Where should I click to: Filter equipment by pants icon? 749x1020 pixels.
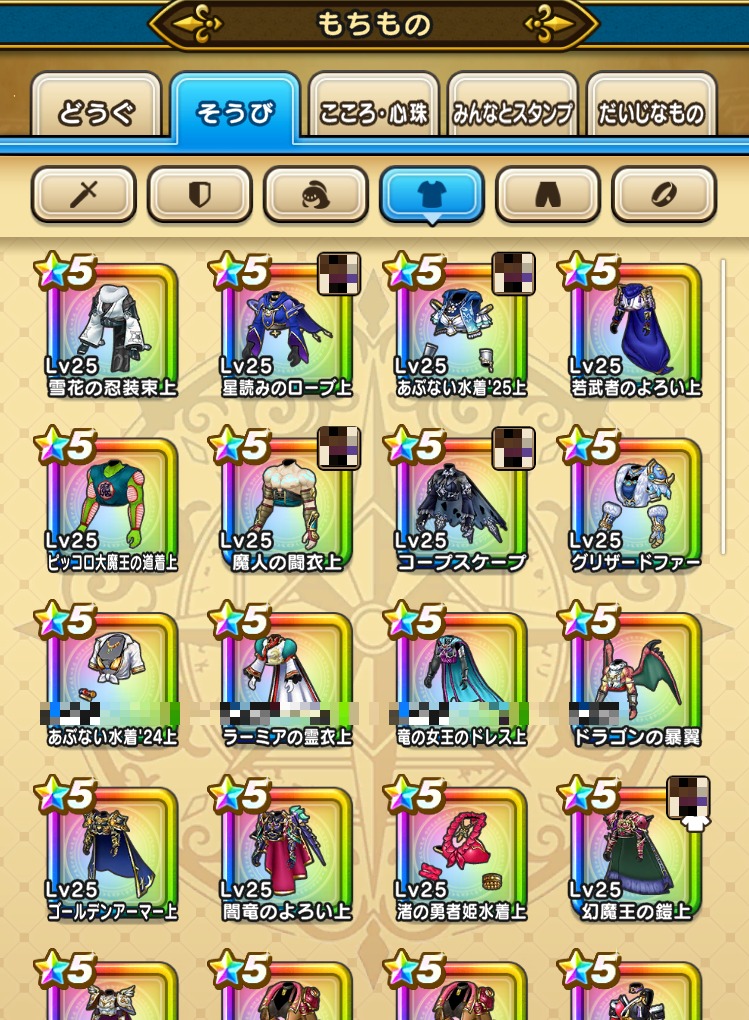point(547,194)
